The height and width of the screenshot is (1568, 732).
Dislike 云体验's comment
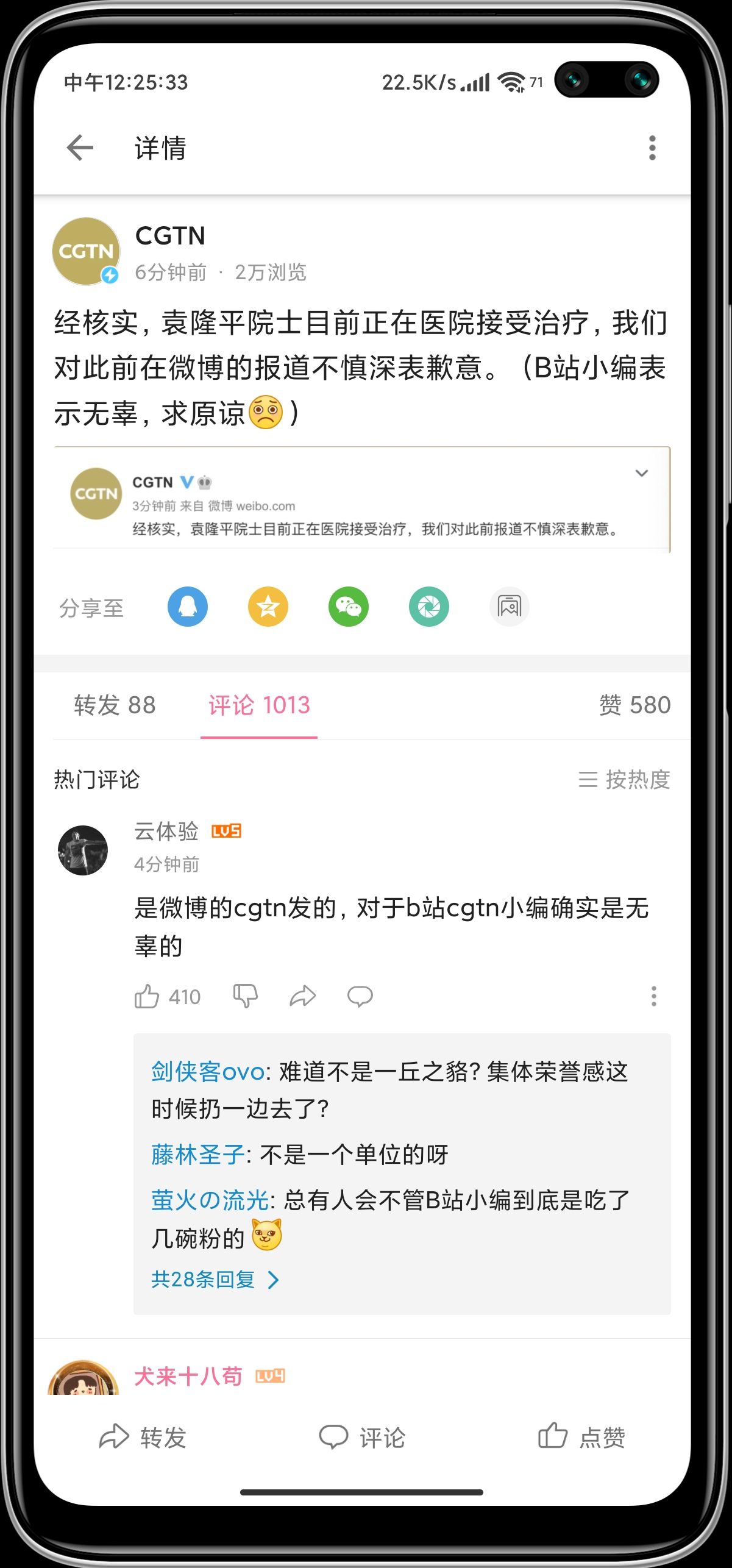click(245, 997)
